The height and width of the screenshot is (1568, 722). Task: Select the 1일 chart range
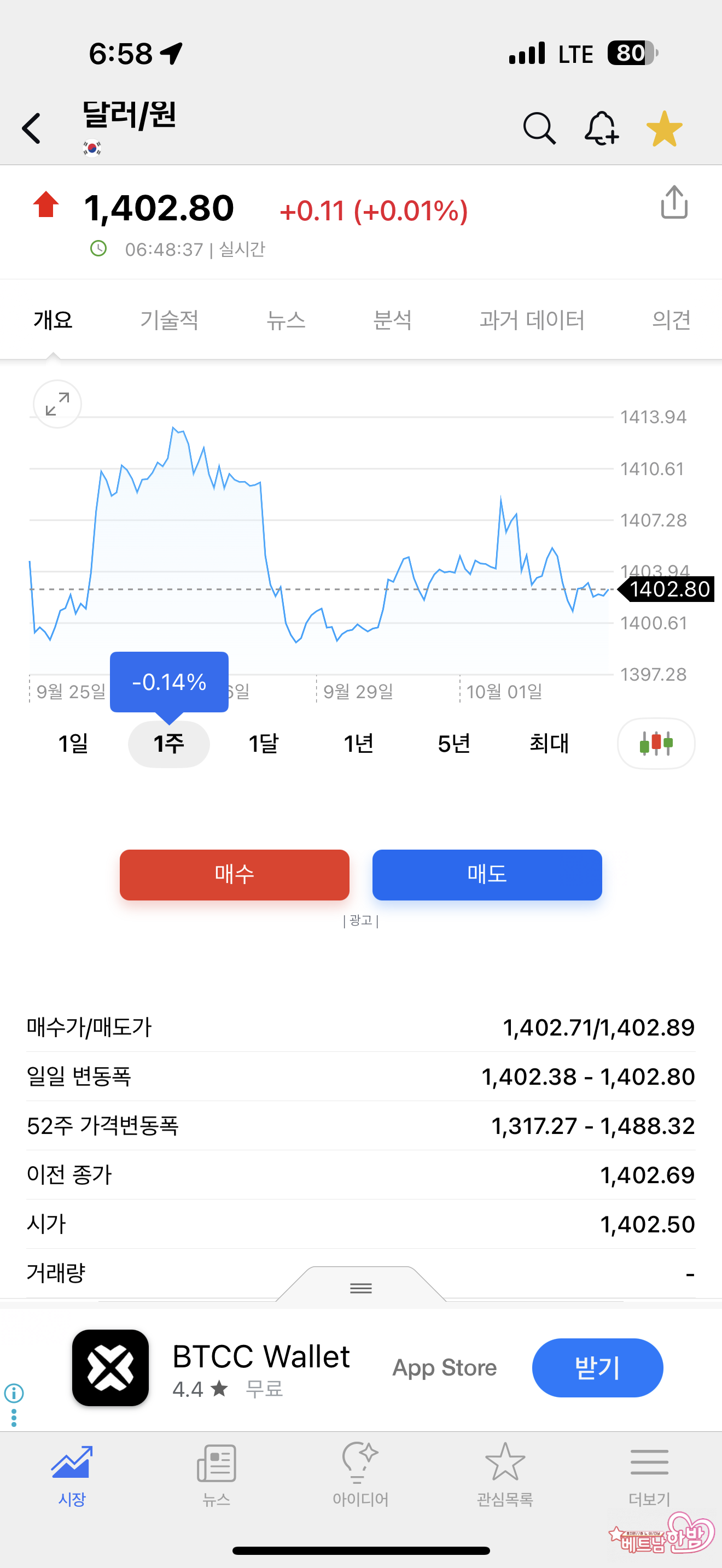(x=73, y=743)
